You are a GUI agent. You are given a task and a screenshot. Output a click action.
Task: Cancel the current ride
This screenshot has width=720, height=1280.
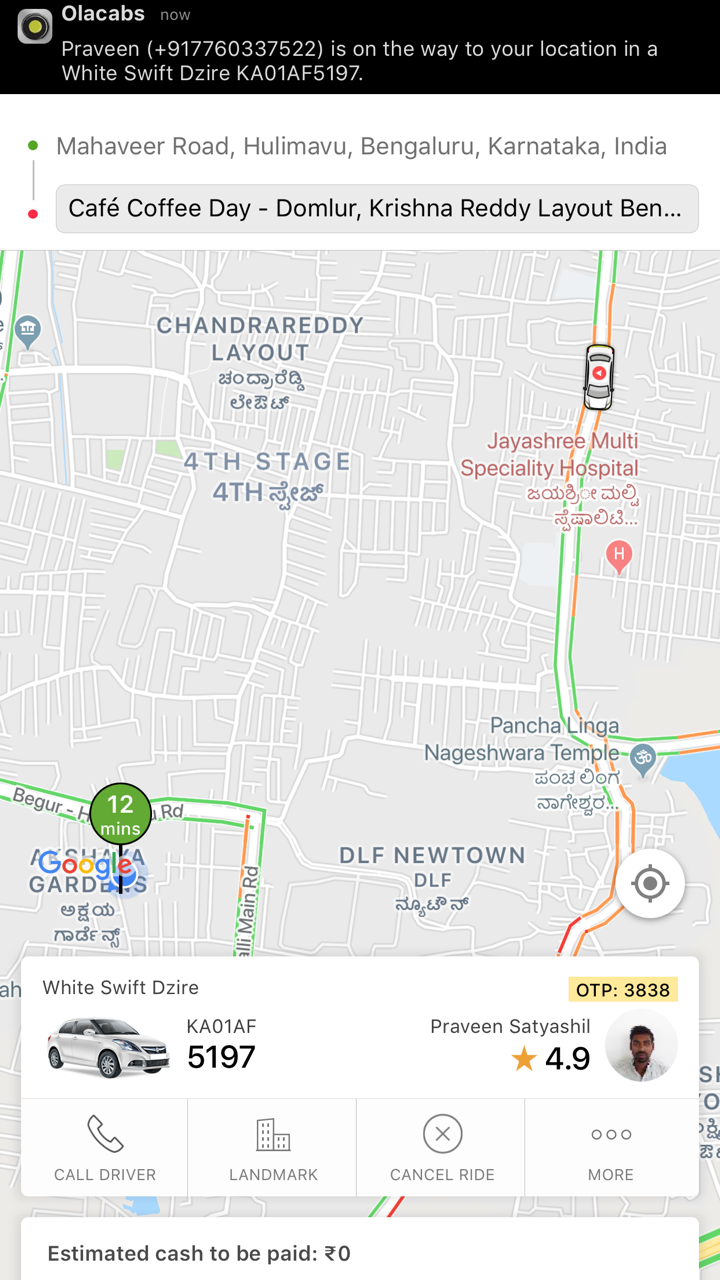(x=442, y=1147)
